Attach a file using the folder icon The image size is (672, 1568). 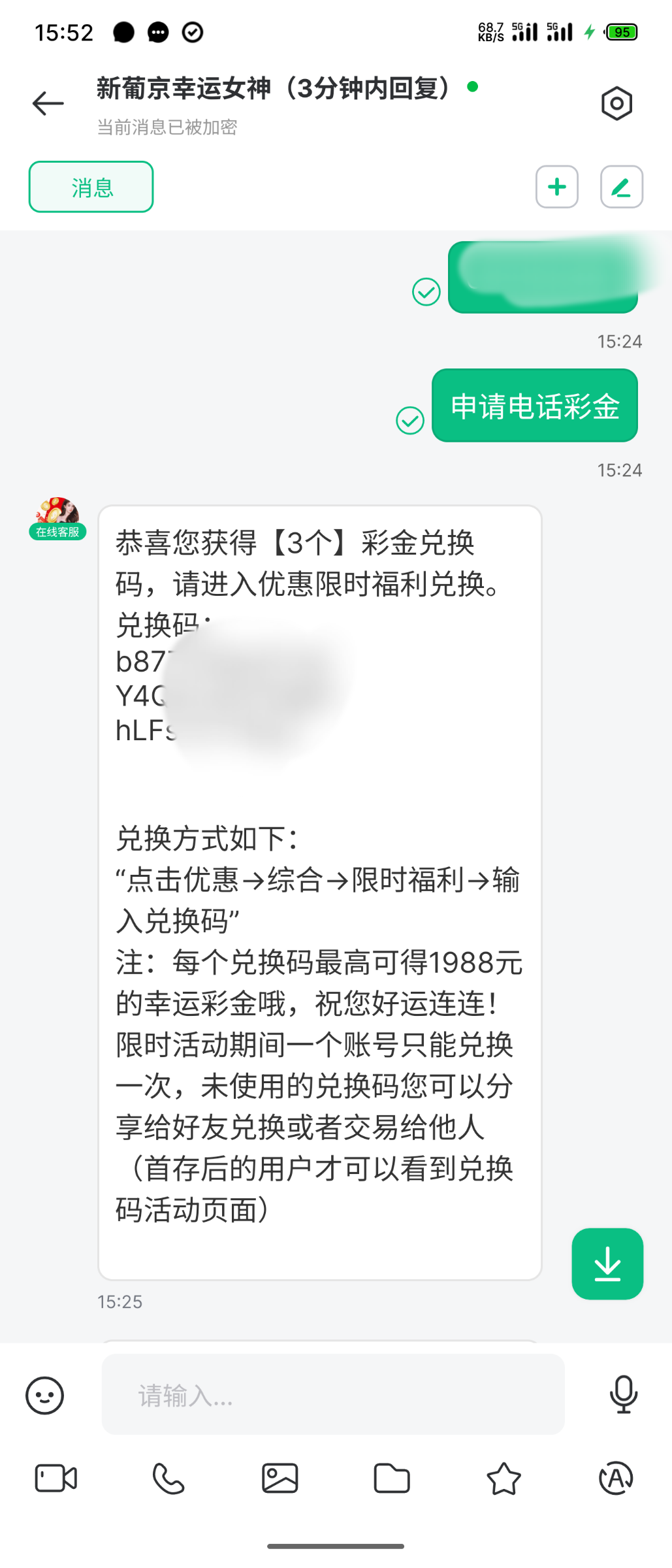click(x=392, y=1478)
